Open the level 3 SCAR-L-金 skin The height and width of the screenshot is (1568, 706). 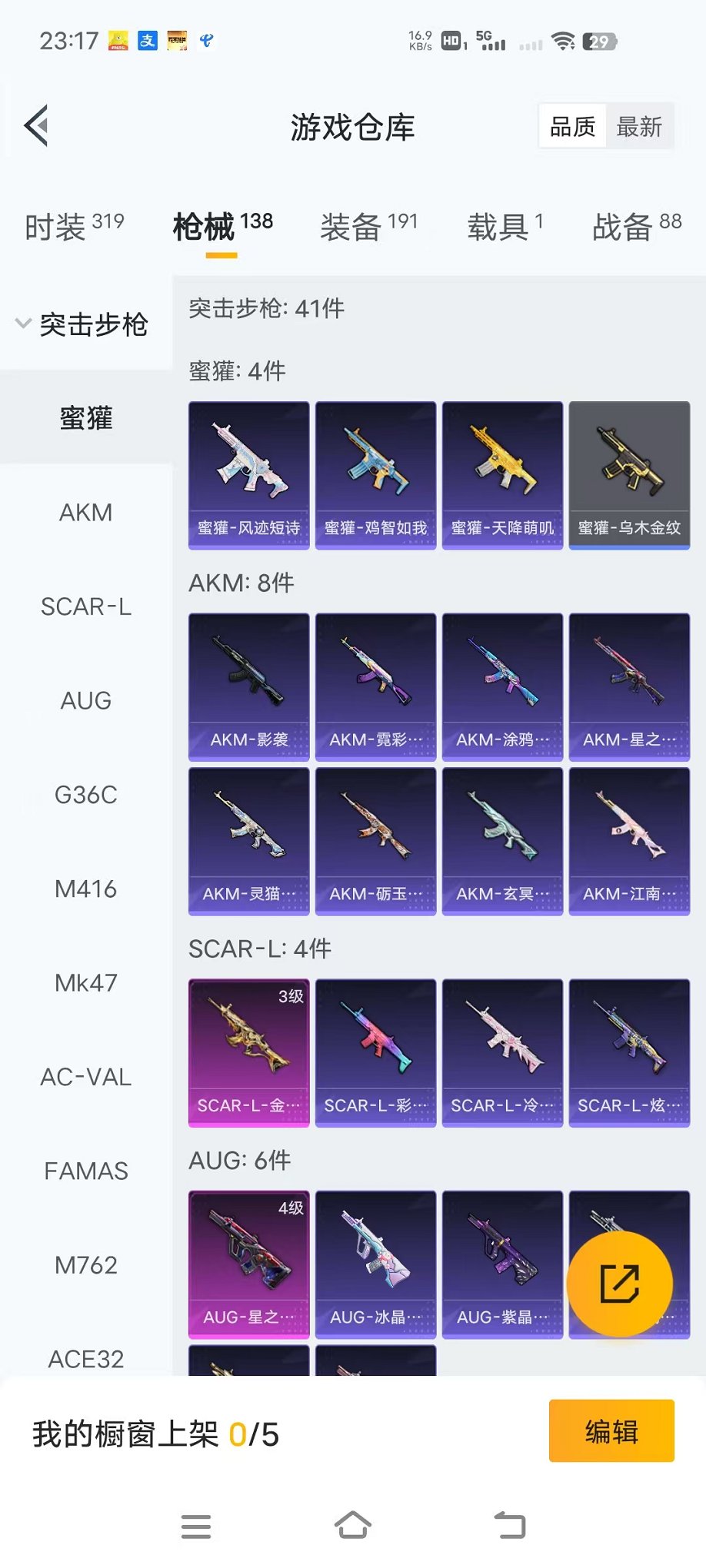(x=248, y=1052)
